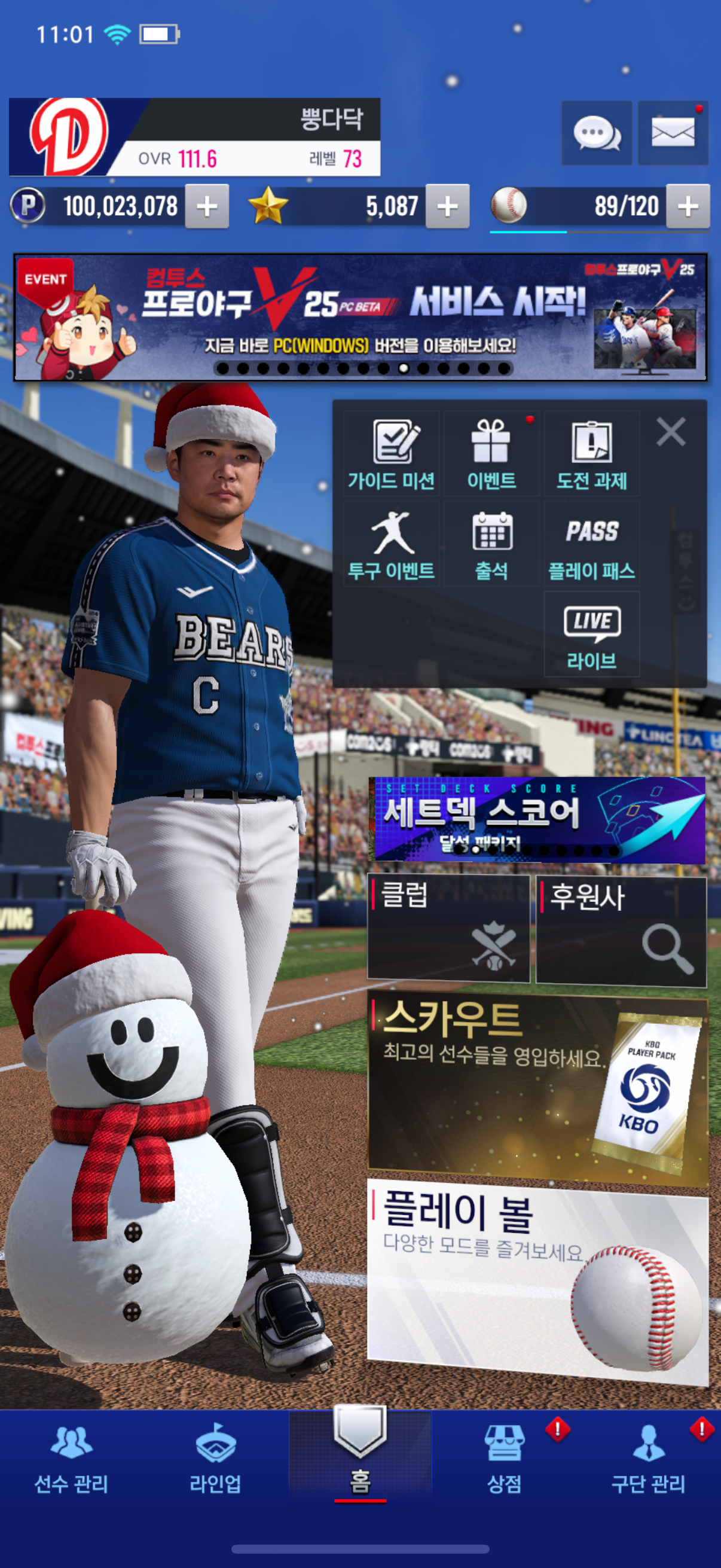Image resolution: width=721 pixels, height=1568 pixels.
Task: Open the chat bubble icon
Action: click(x=596, y=133)
